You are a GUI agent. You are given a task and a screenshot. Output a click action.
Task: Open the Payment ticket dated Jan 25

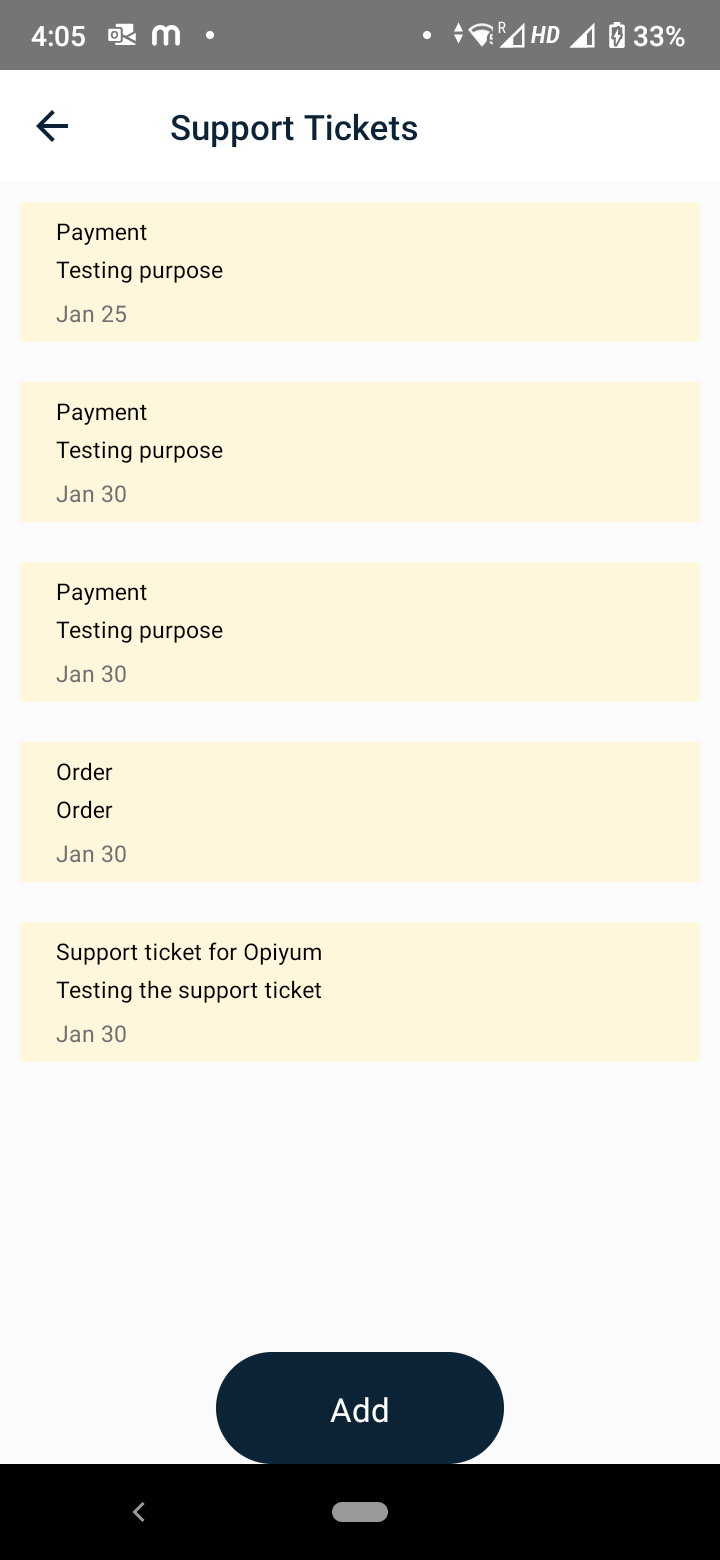(x=360, y=272)
